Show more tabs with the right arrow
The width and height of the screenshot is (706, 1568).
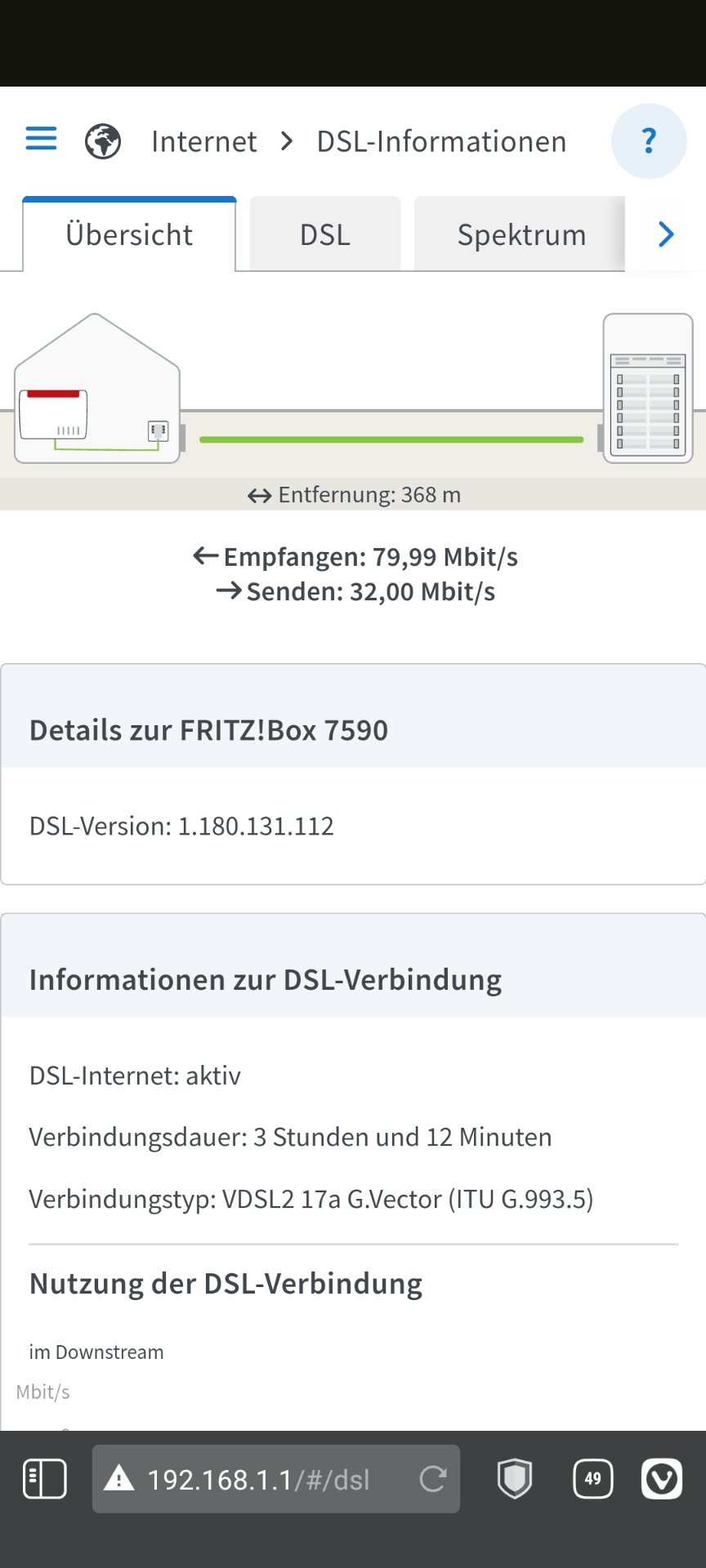pos(666,235)
